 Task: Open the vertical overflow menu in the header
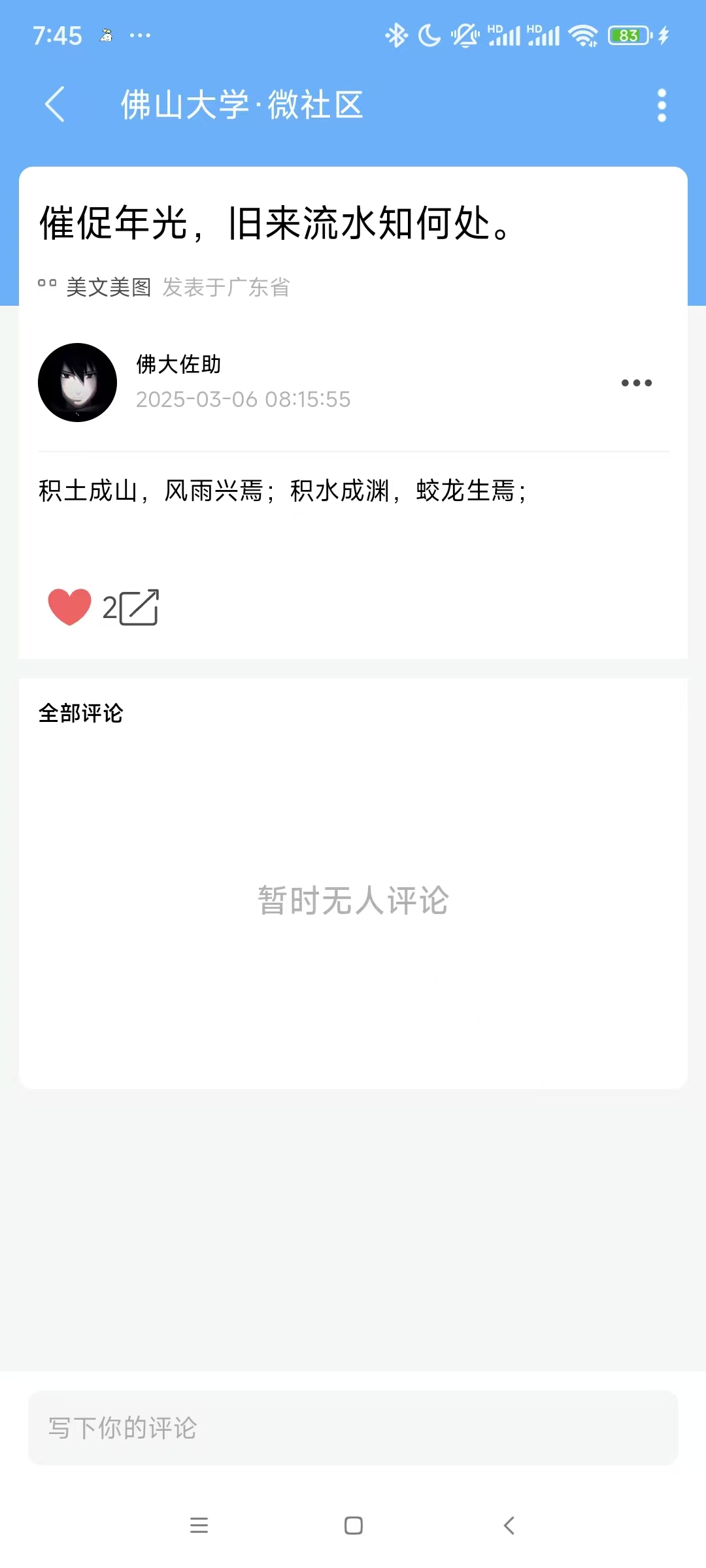click(x=662, y=105)
